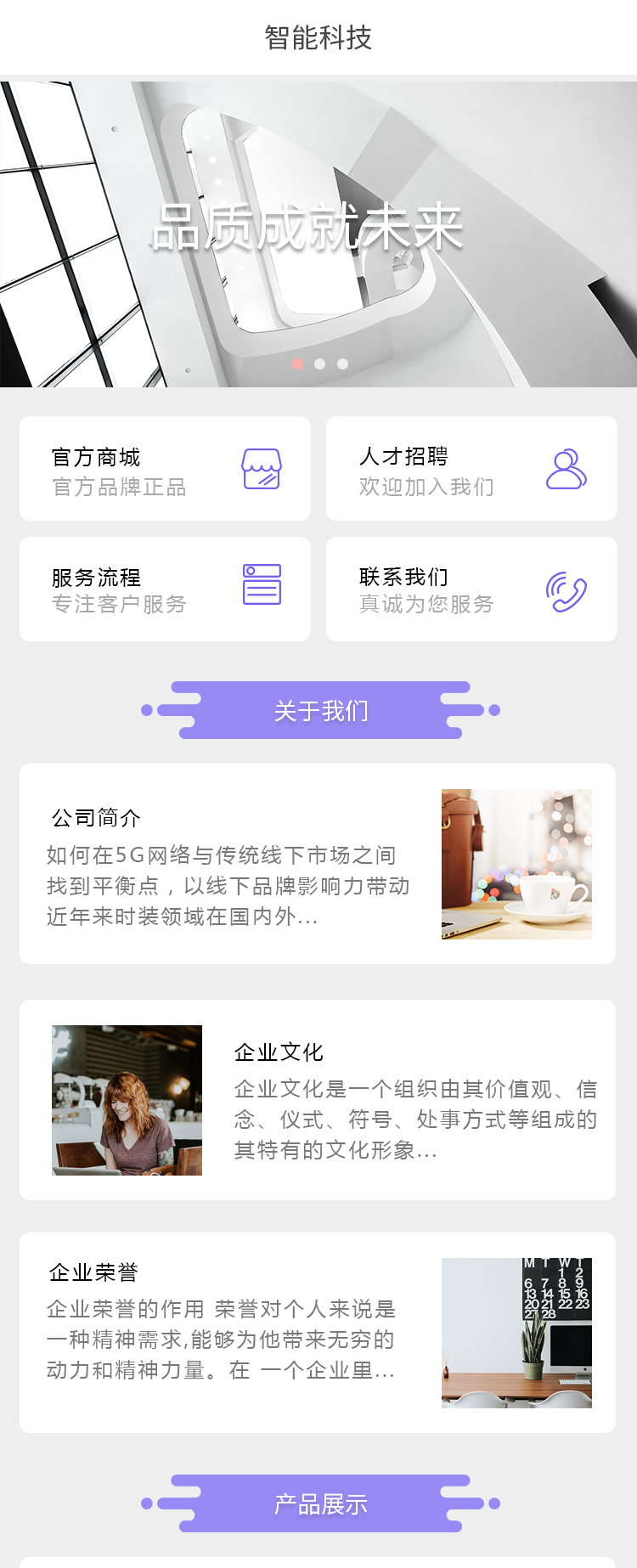
Task: Open the 官方商城 official store card
Action: coord(165,469)
